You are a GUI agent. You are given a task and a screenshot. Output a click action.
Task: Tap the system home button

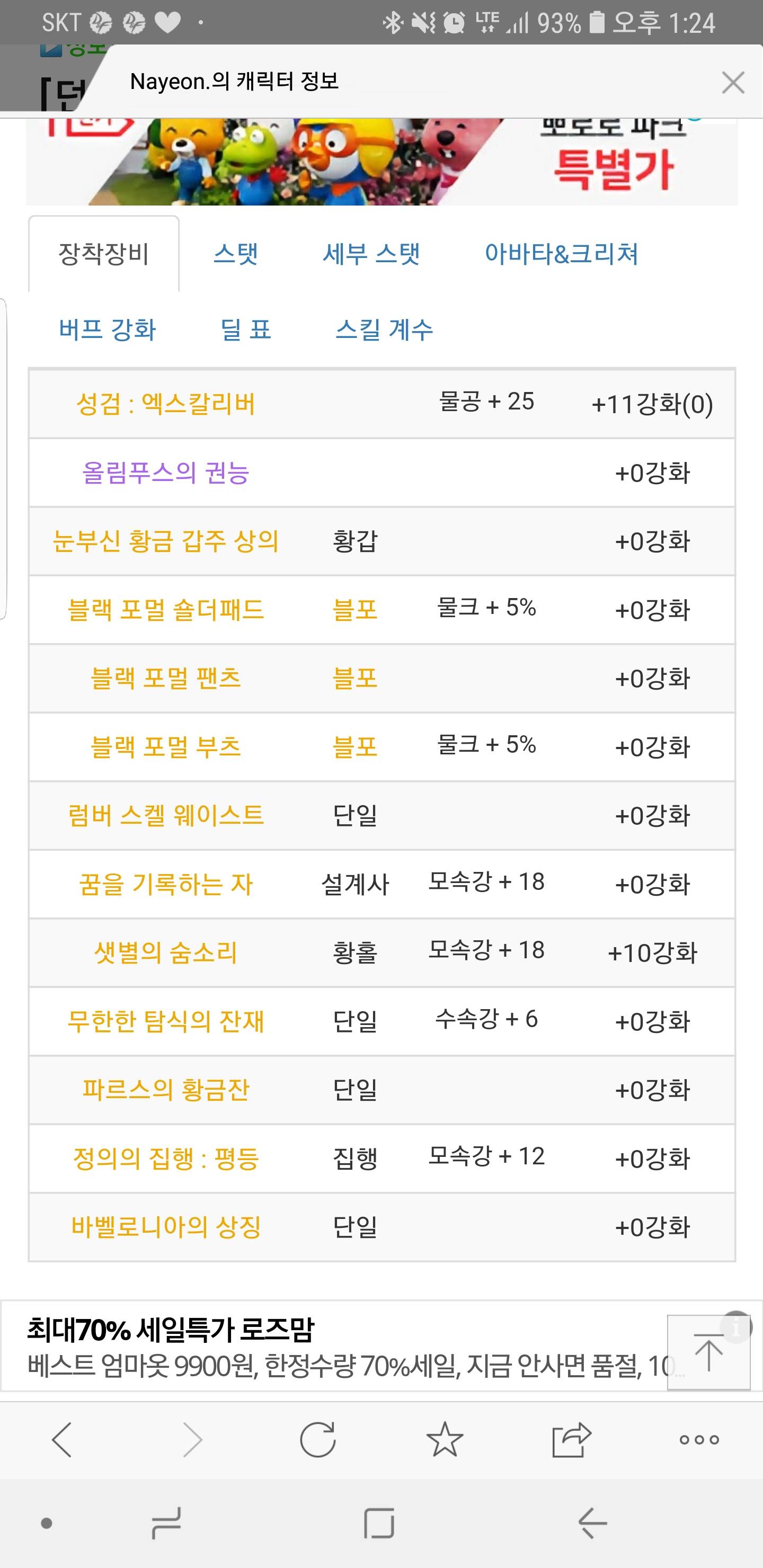click(x=379, y=1523)
